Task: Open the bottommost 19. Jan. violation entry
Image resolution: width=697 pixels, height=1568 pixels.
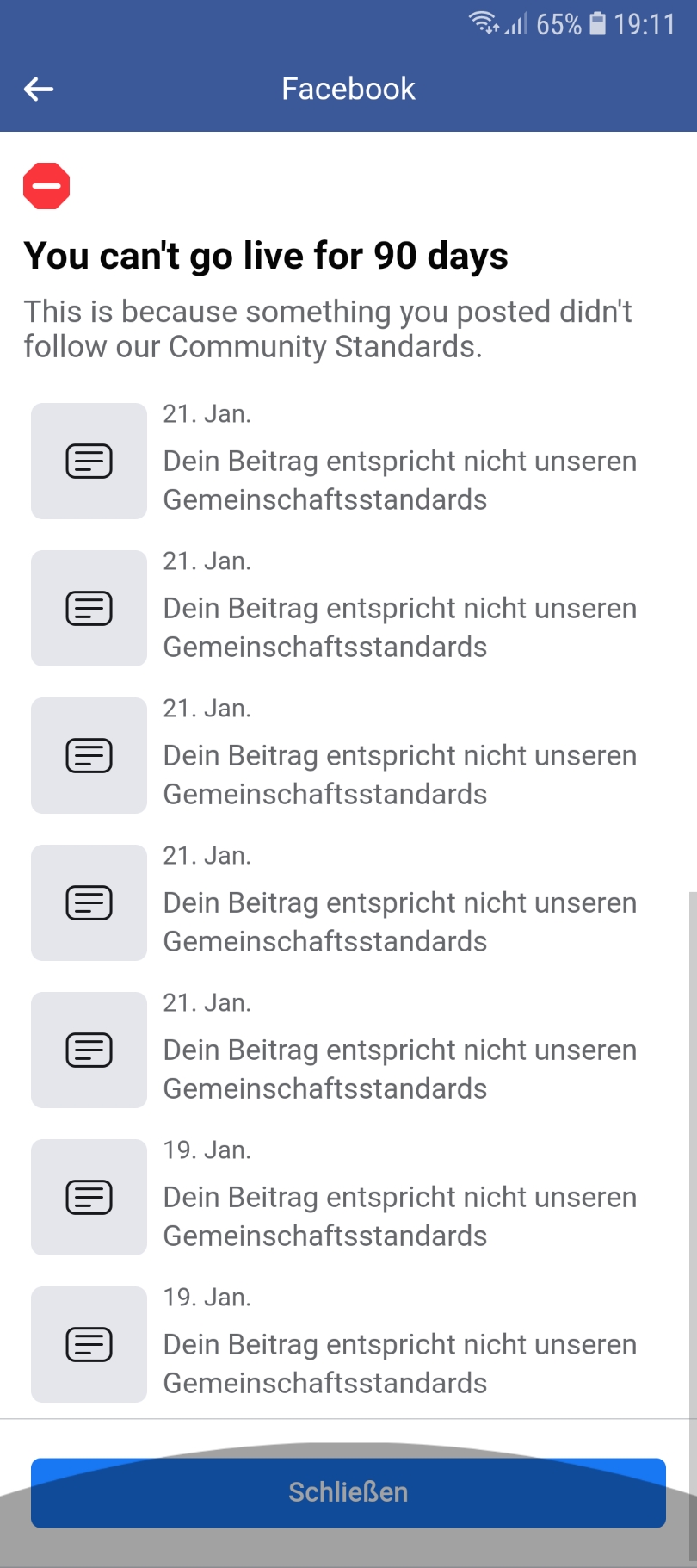Action: coord(348,1344)
